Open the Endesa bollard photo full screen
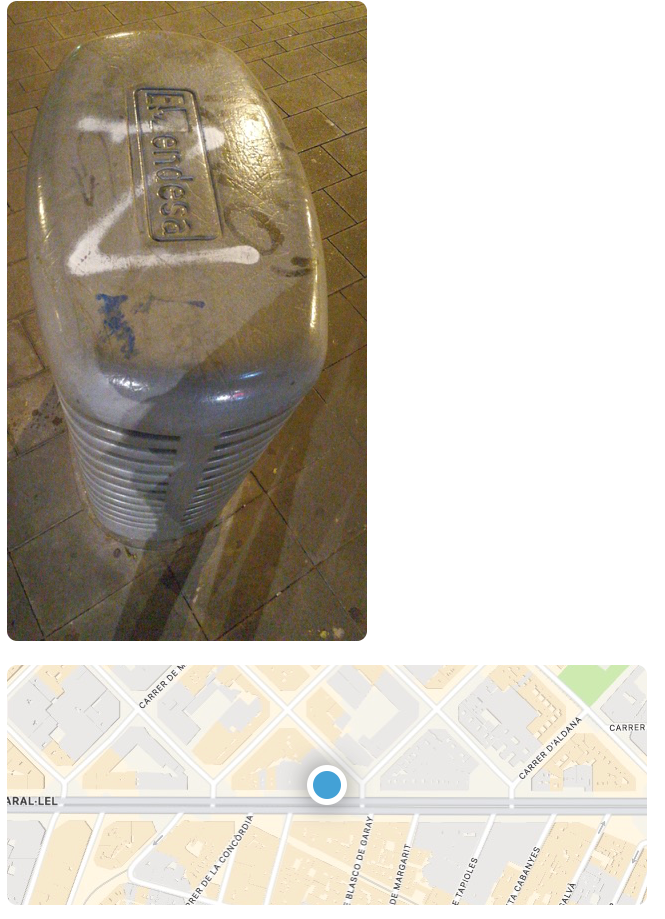This screenshot has width=665, height=919. 187,320
